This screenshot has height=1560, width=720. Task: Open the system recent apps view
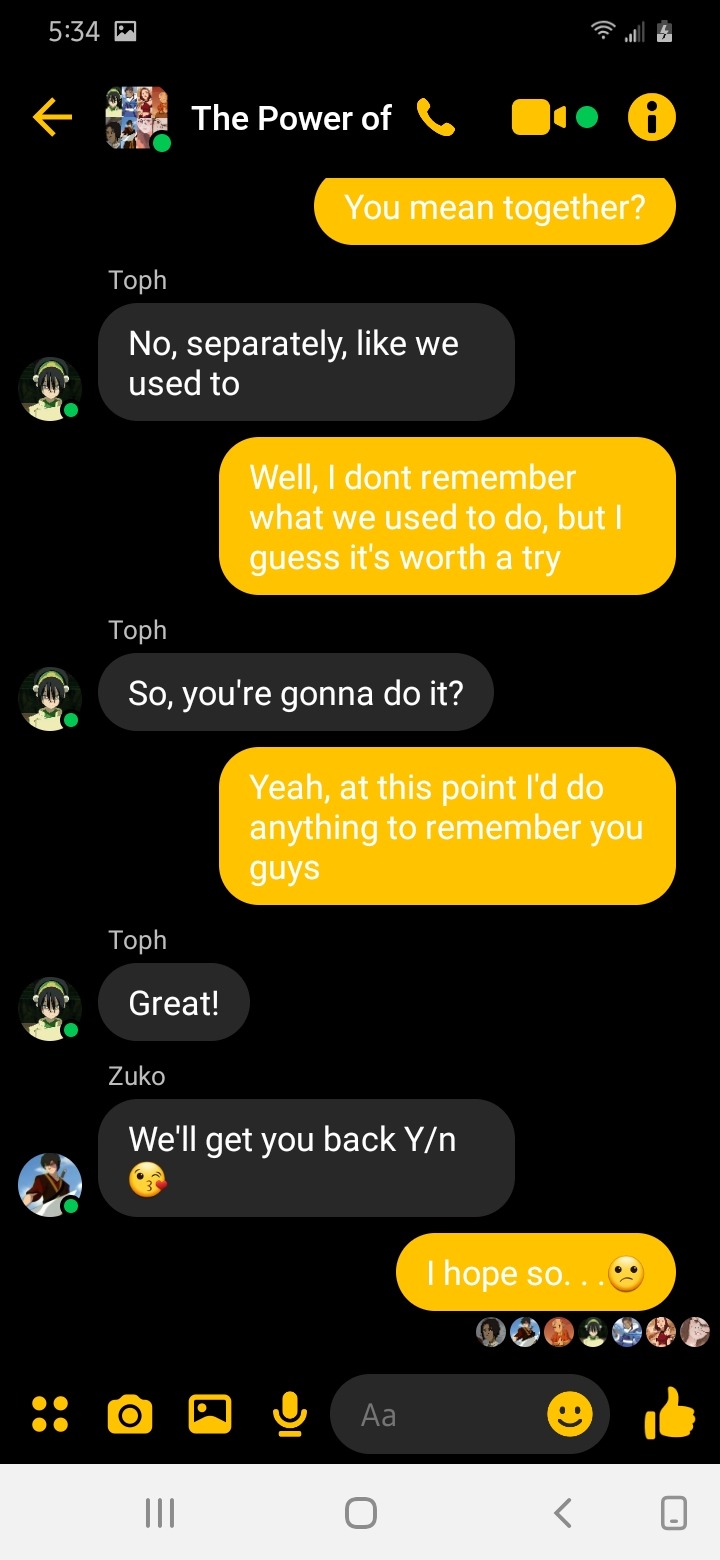coord(160,1513)
